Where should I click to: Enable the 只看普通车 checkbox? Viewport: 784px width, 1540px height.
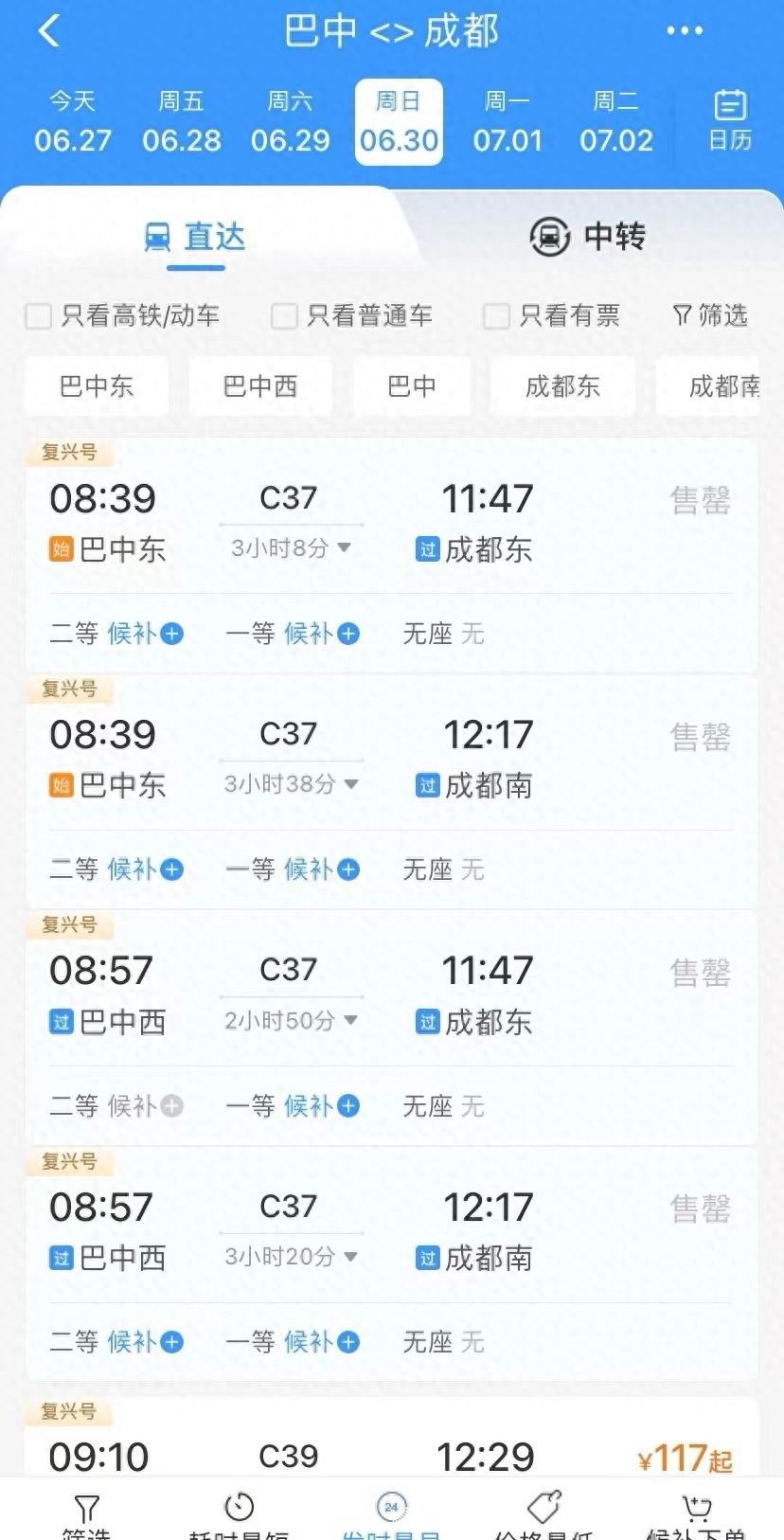pos(284,316)
